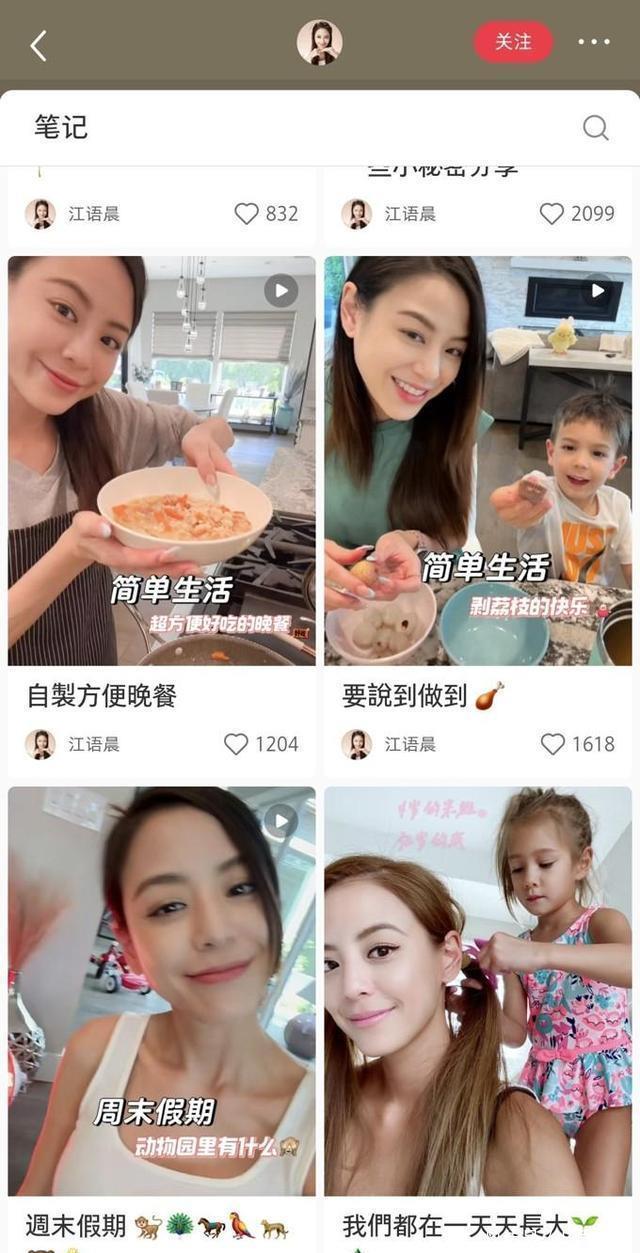Open the profile avatar in header
The image size is (640, 1253).
(319, 43)
